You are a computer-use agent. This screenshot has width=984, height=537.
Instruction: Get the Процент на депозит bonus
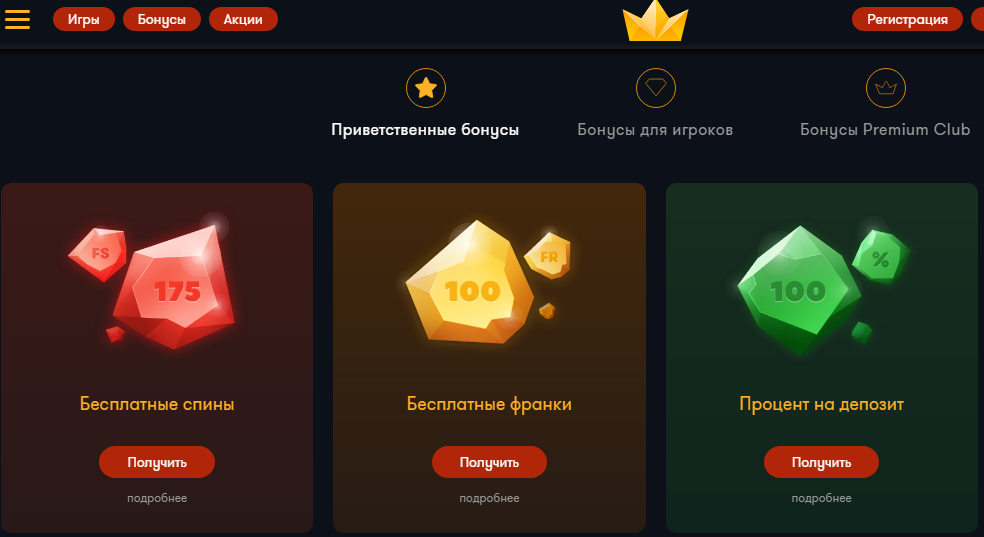821,462
